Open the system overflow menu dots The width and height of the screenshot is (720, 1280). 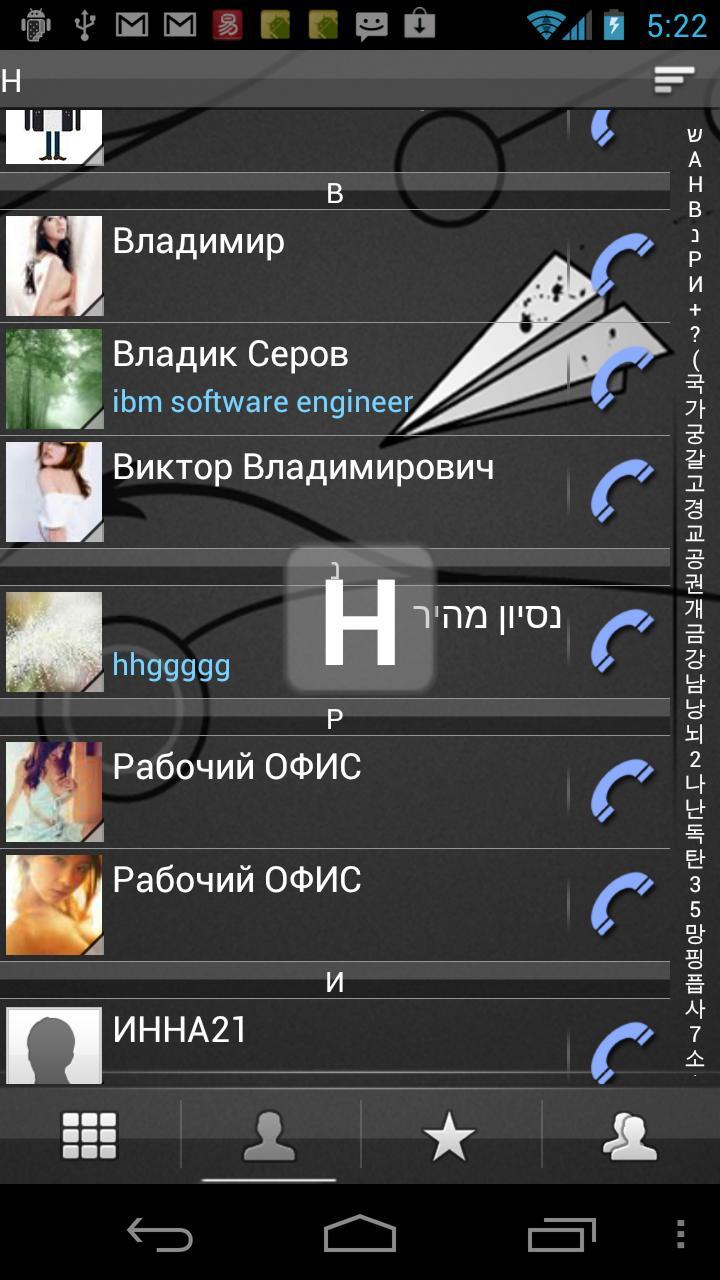click(x=681, y=1234)
